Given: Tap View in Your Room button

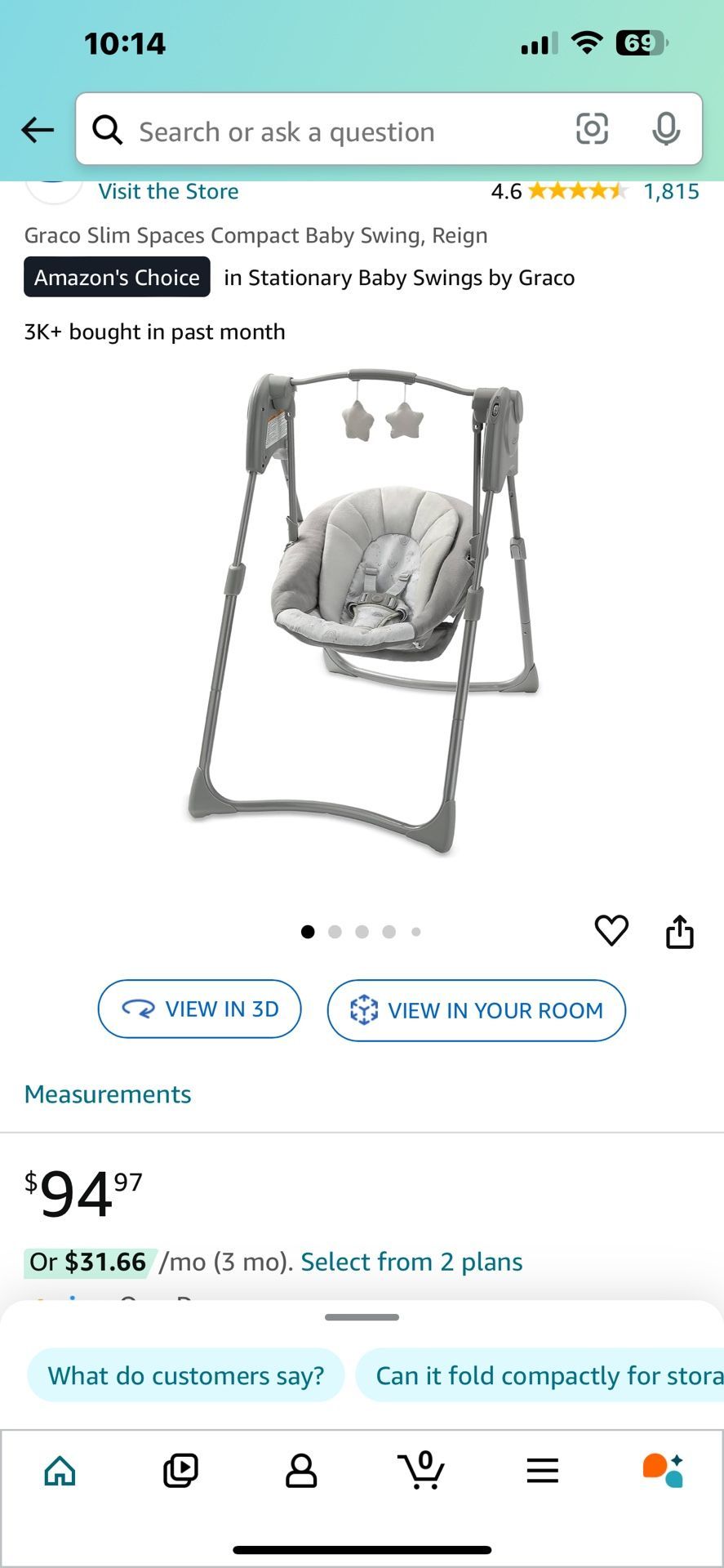Looking at the screenshot, I should (477, 1010).
